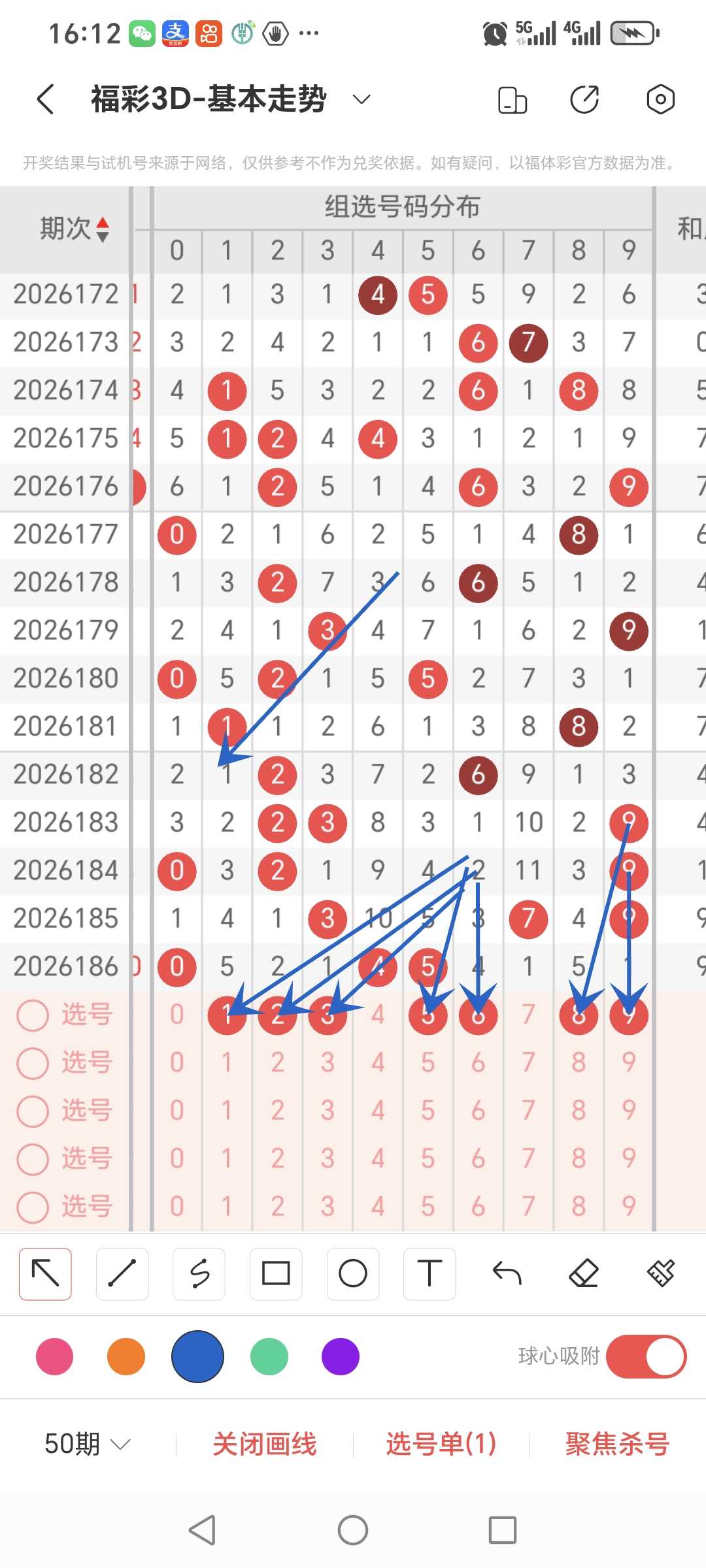Open the share icon in the header

584,99
